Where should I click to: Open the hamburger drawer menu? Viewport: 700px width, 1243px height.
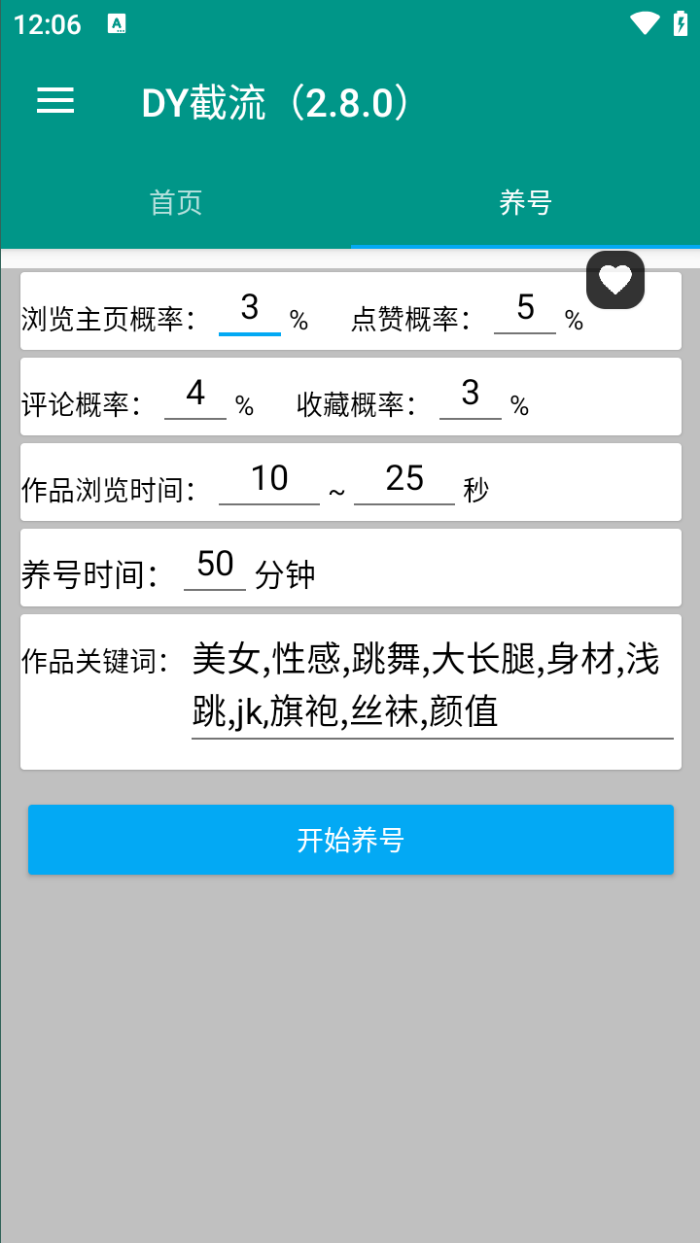coord(55,100)
